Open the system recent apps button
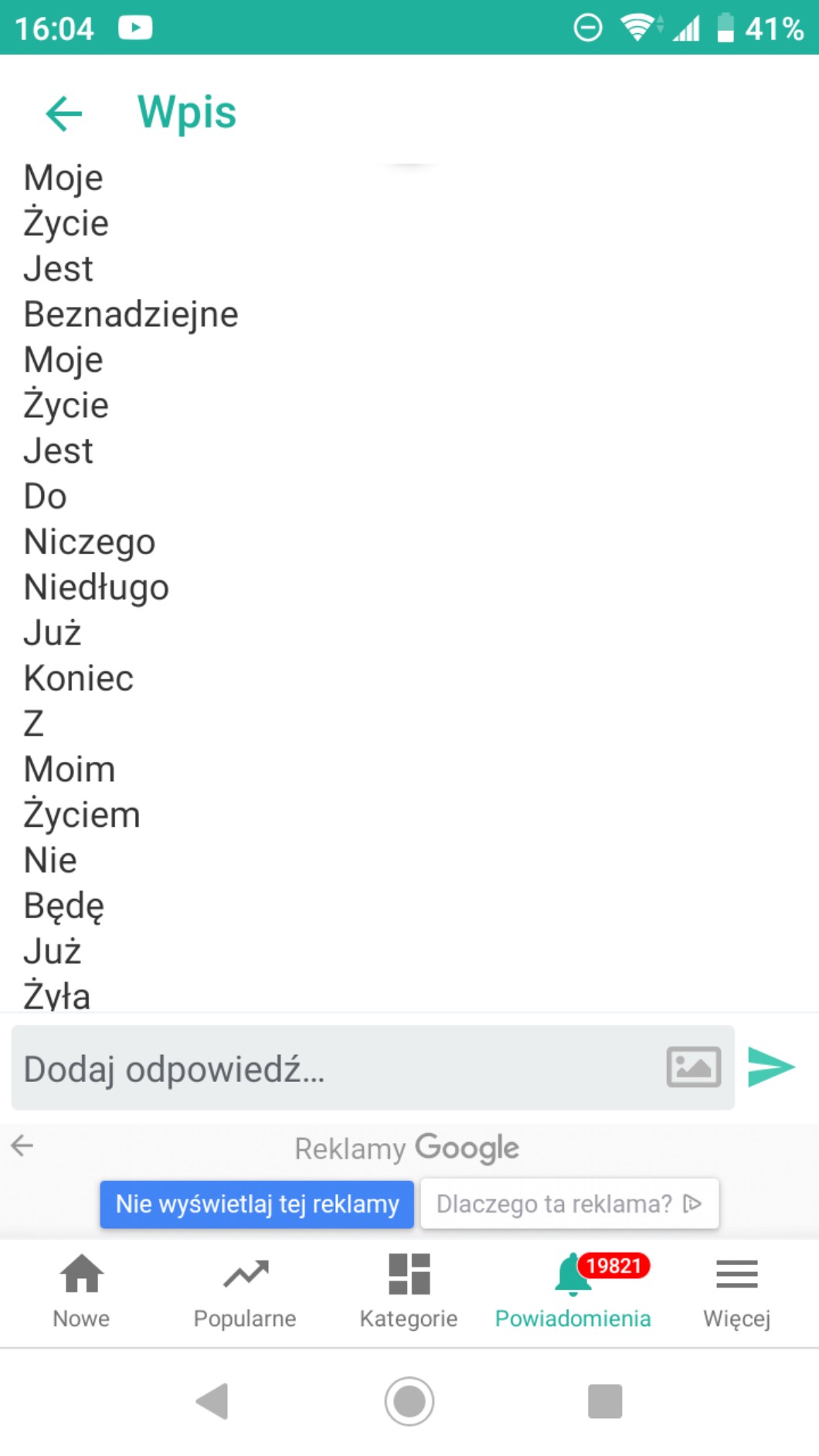Viewport: 819px width, 1456px height. pos(604,1400)
